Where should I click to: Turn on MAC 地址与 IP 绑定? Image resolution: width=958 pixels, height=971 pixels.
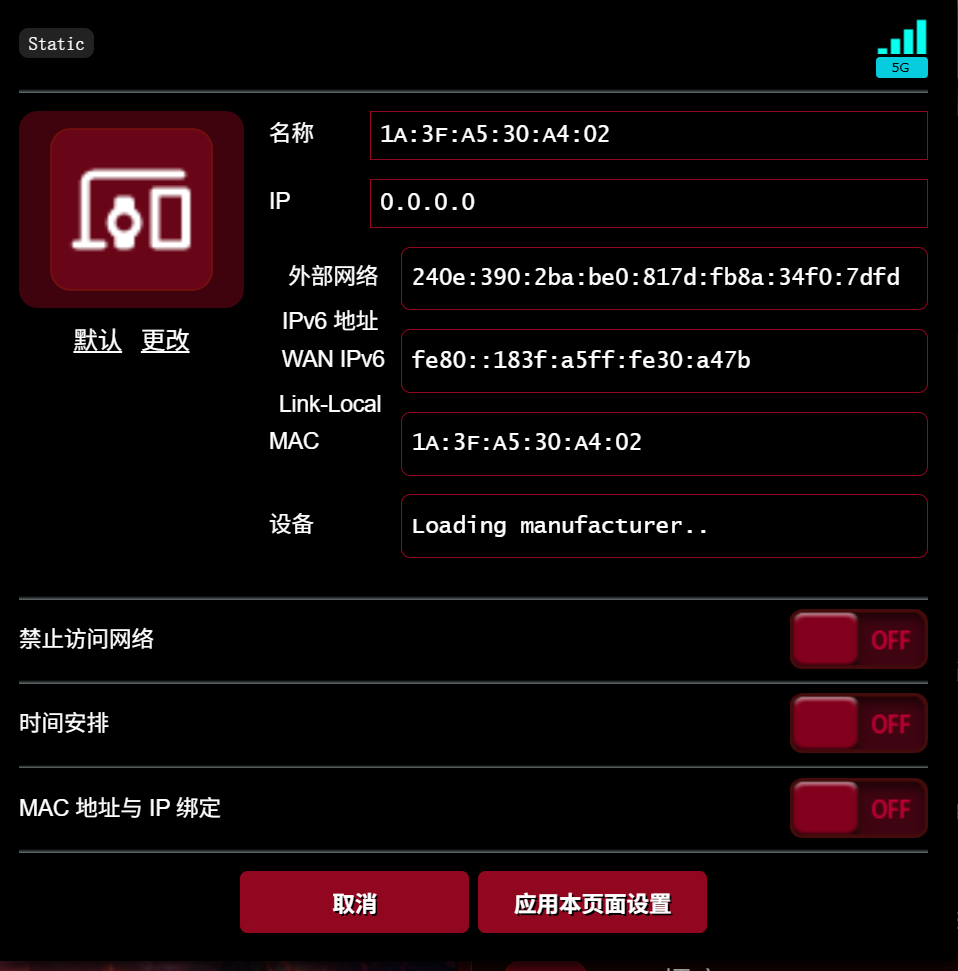pyautogui.click(x=858, y=808)
